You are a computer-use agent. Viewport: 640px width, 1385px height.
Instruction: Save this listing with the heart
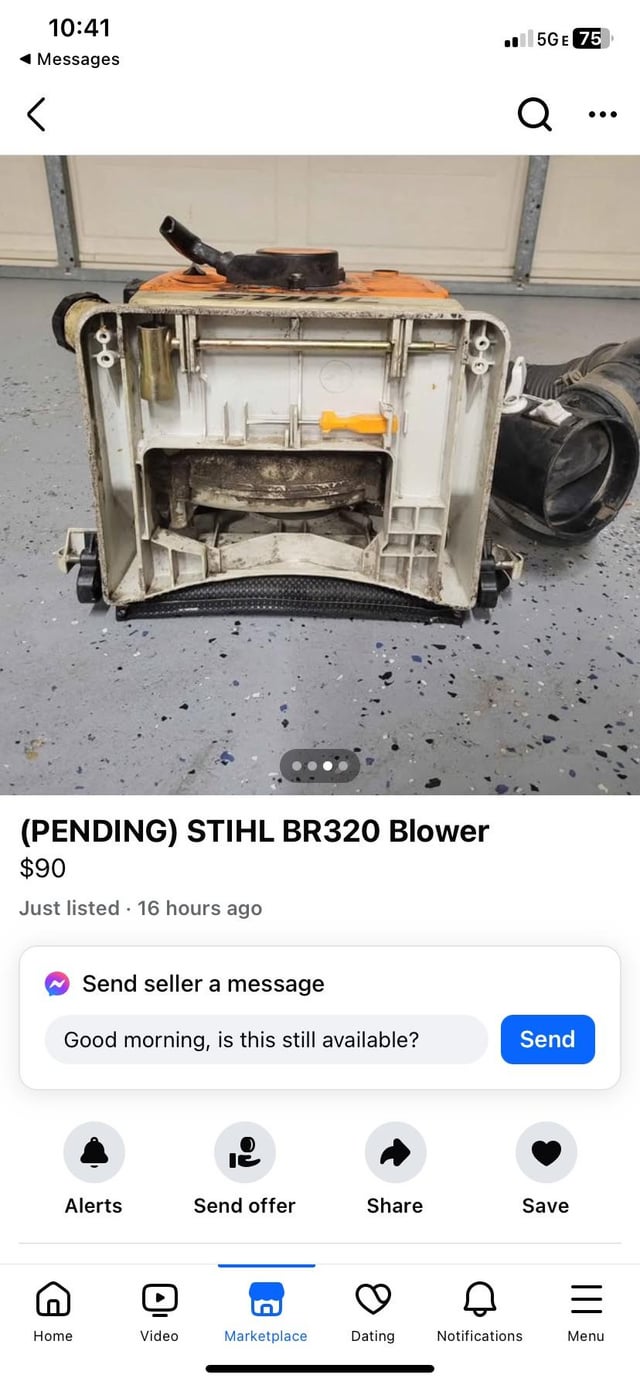pos(546,1153)
